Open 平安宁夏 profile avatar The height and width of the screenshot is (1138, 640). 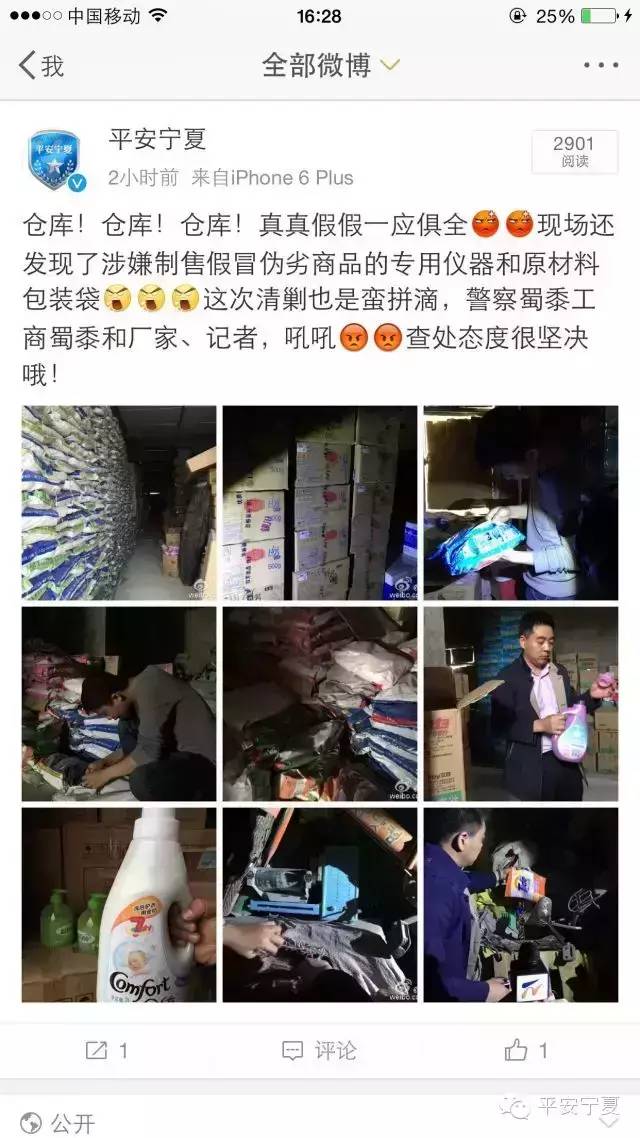click(55, 160)
